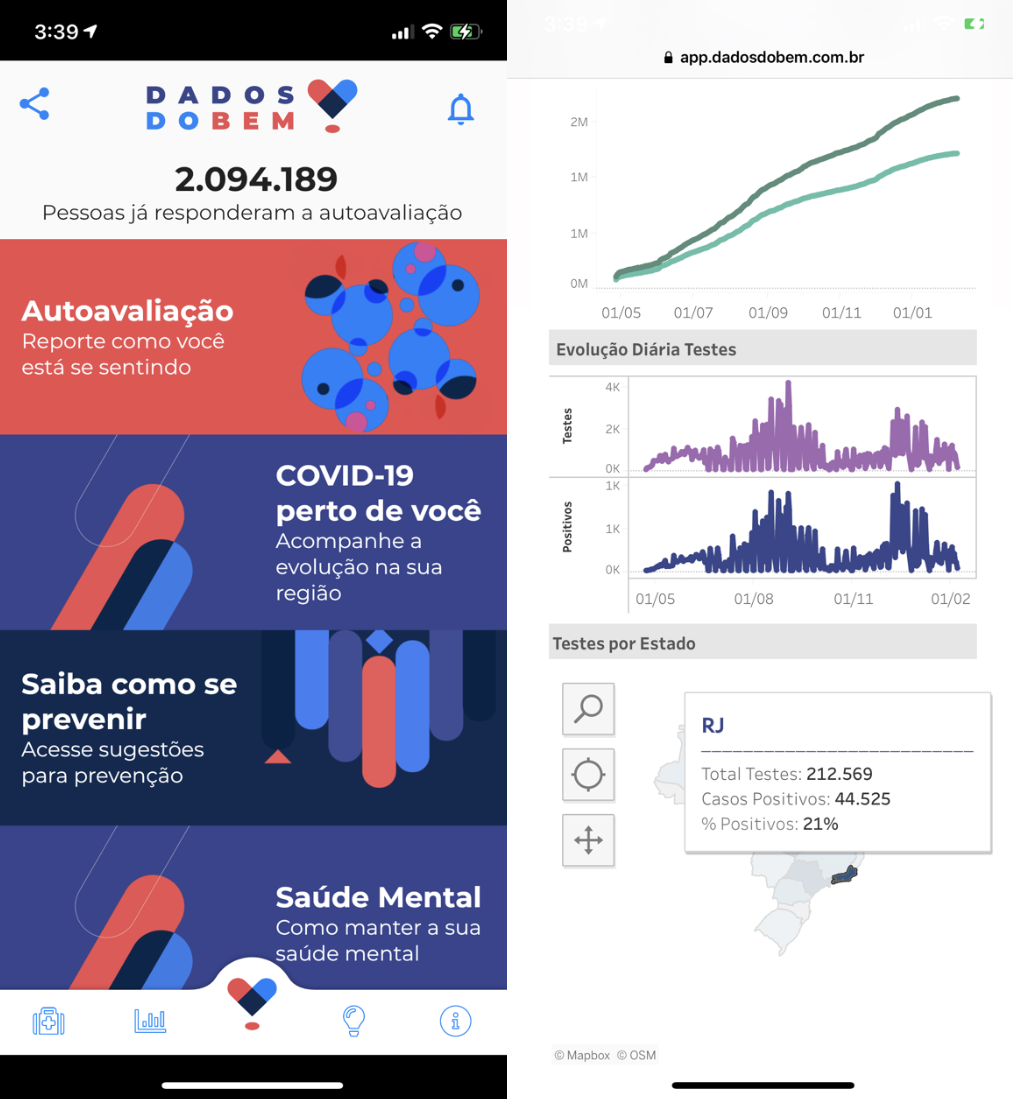Open COVID-19 perto de você

click(x=253, y=532)
